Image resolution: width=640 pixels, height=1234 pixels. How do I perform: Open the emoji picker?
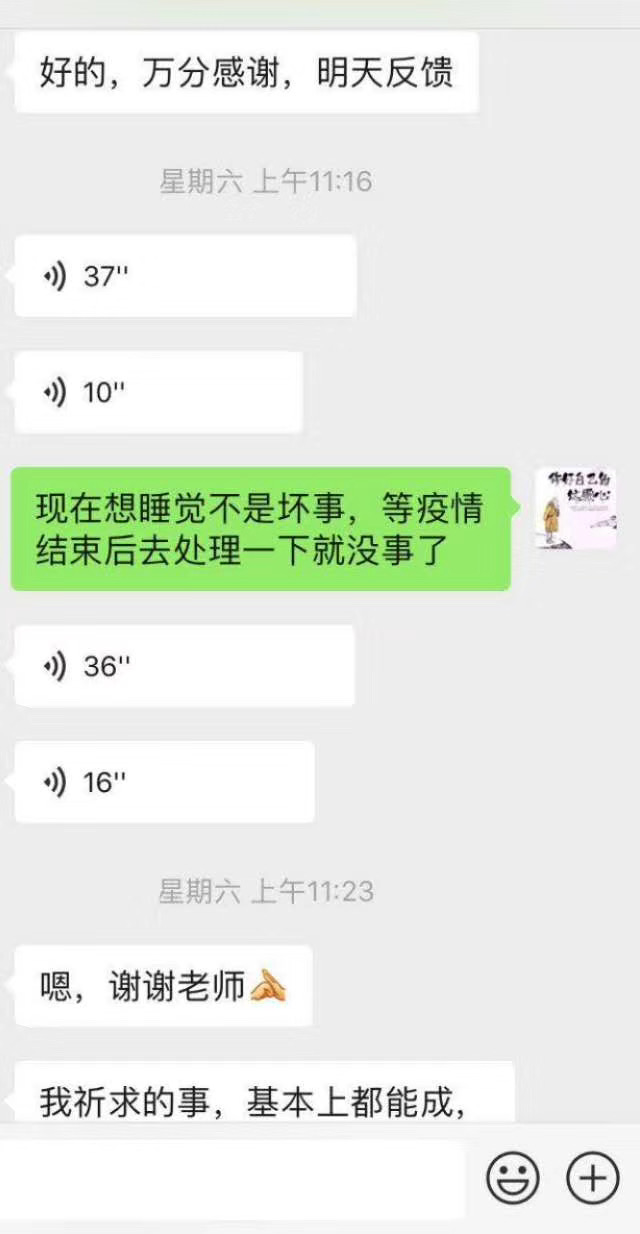click(513, 1180)
